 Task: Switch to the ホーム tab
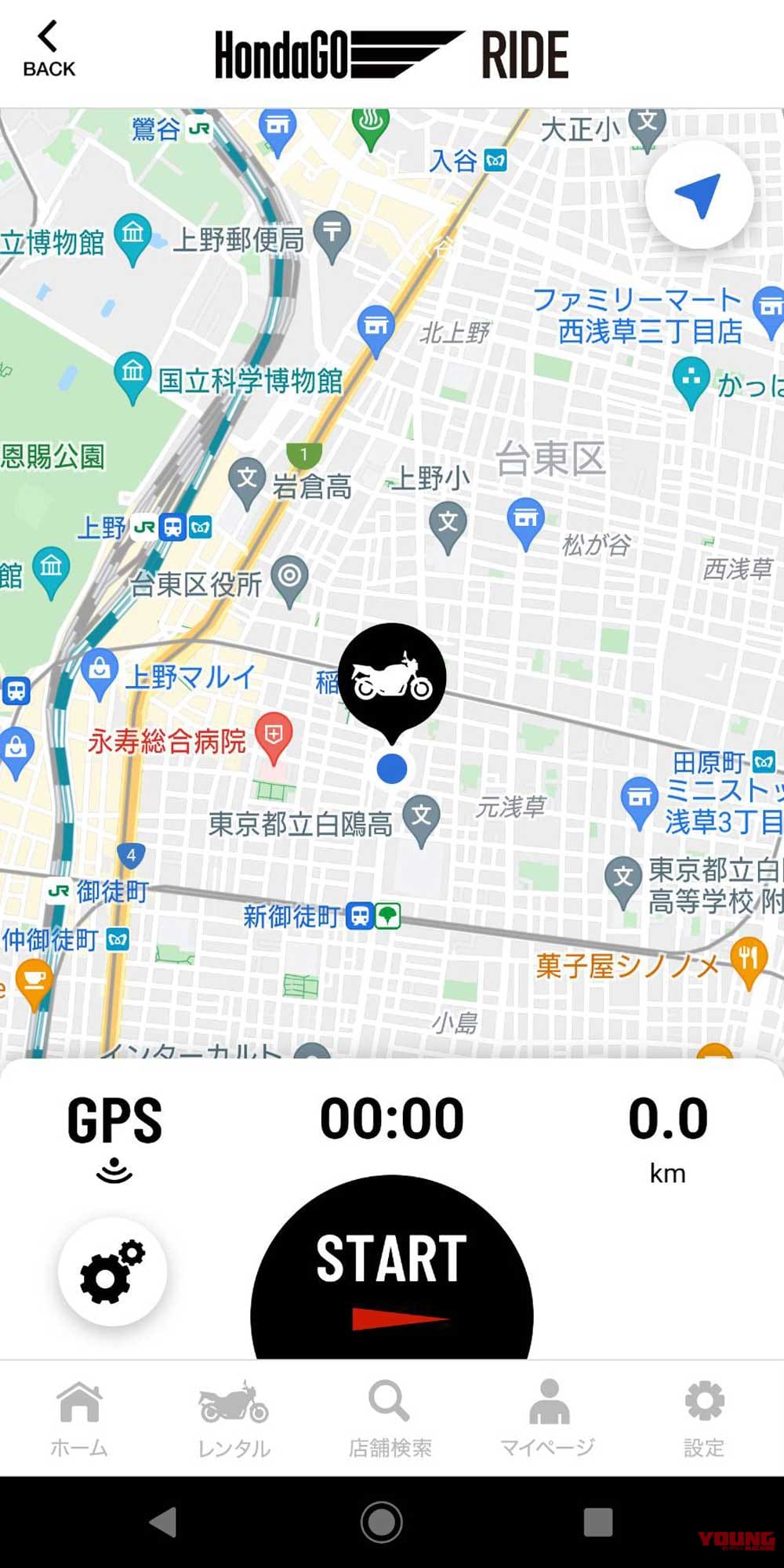[x=79, y=1417]
